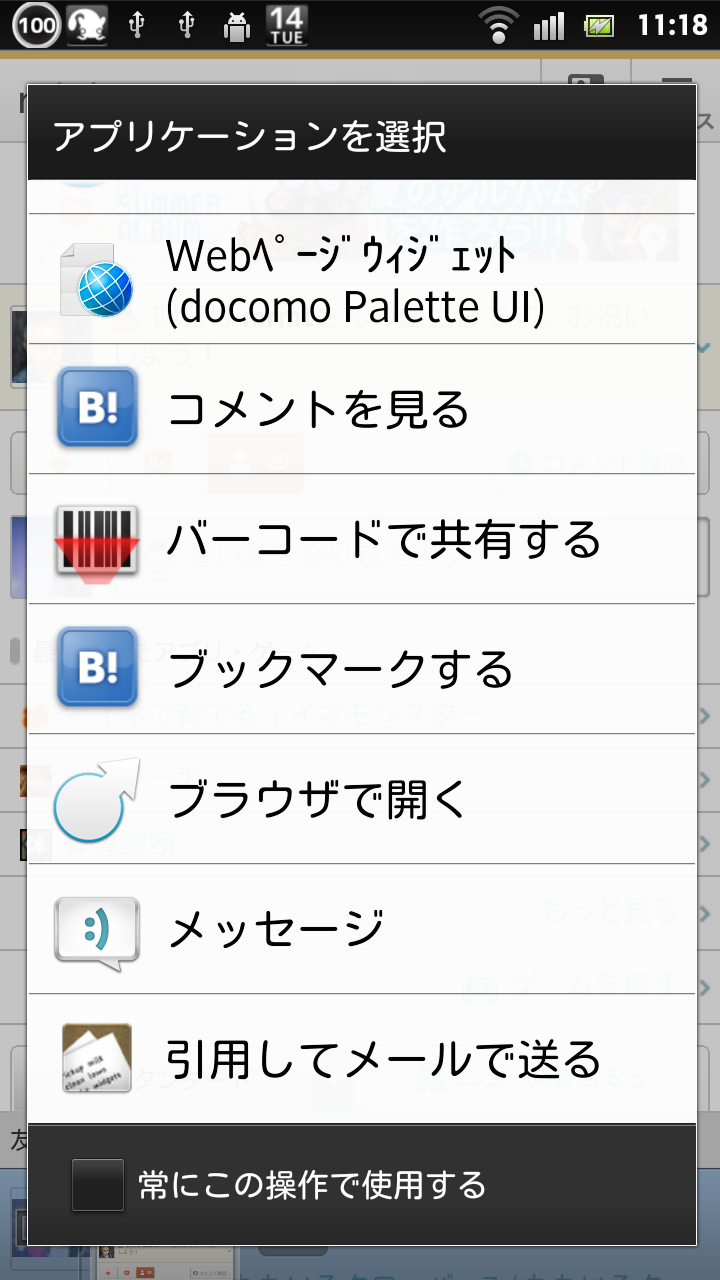Choose 引用してメールで送る
This screenshot has height=1280, width=720.
(x=362, y=1058)
